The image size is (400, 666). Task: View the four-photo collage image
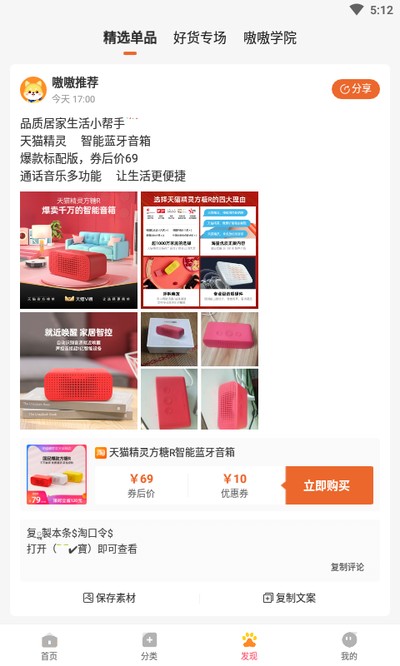click(x=200, y=371)
